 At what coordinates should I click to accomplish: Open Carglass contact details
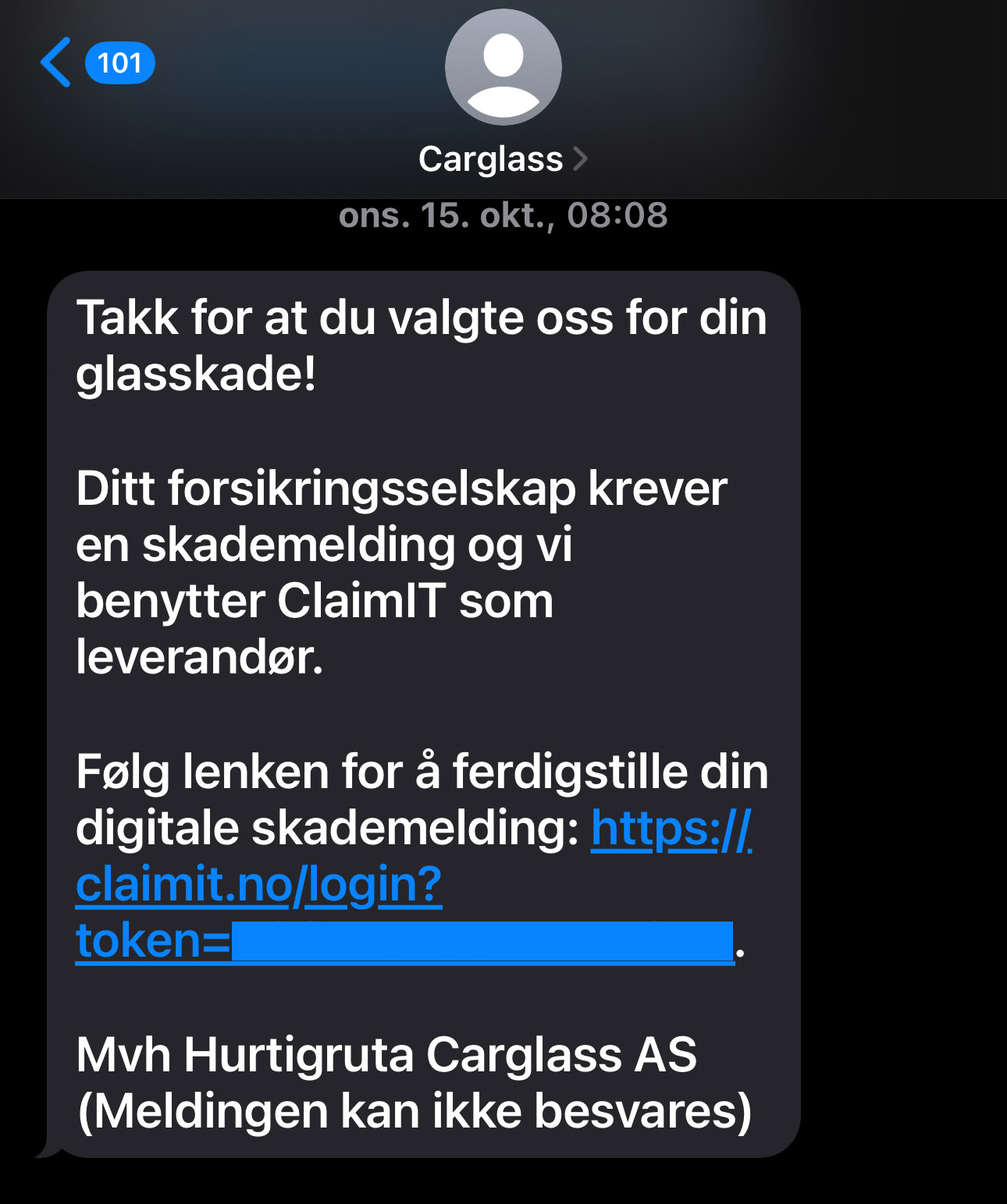pyautogui.click(x=503, y=159)
